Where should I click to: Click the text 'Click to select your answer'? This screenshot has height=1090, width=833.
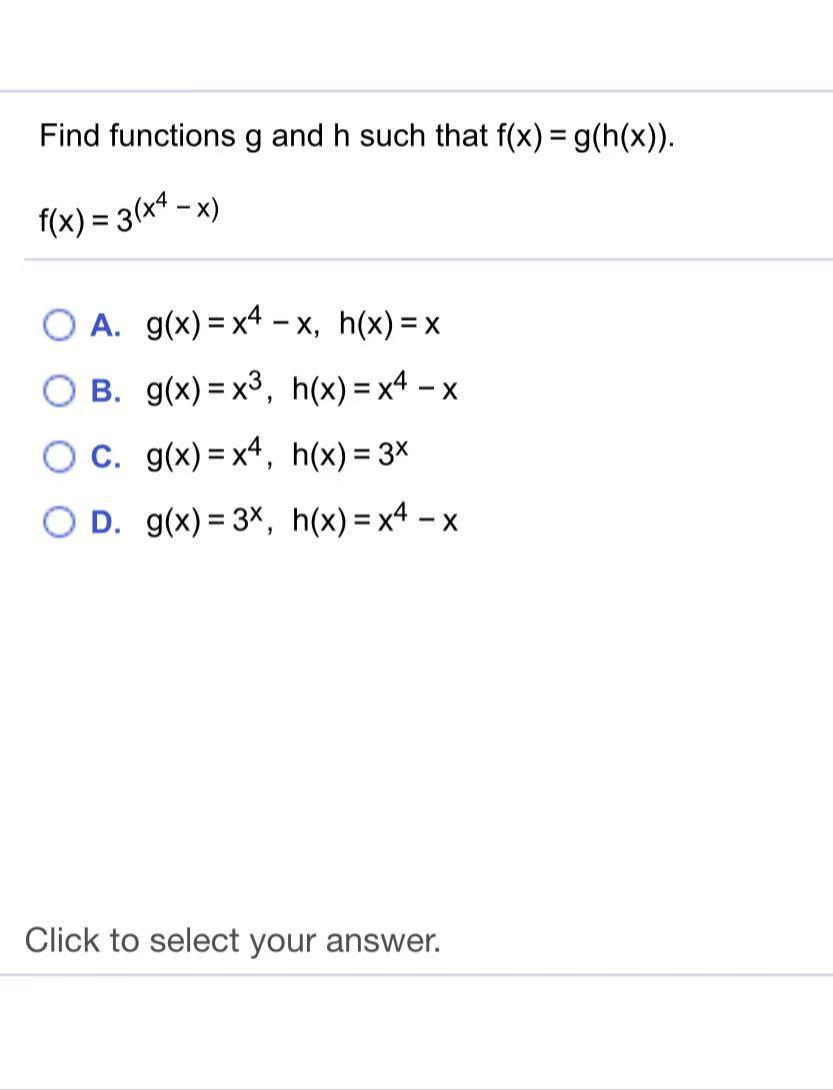(x=233, y=939)
